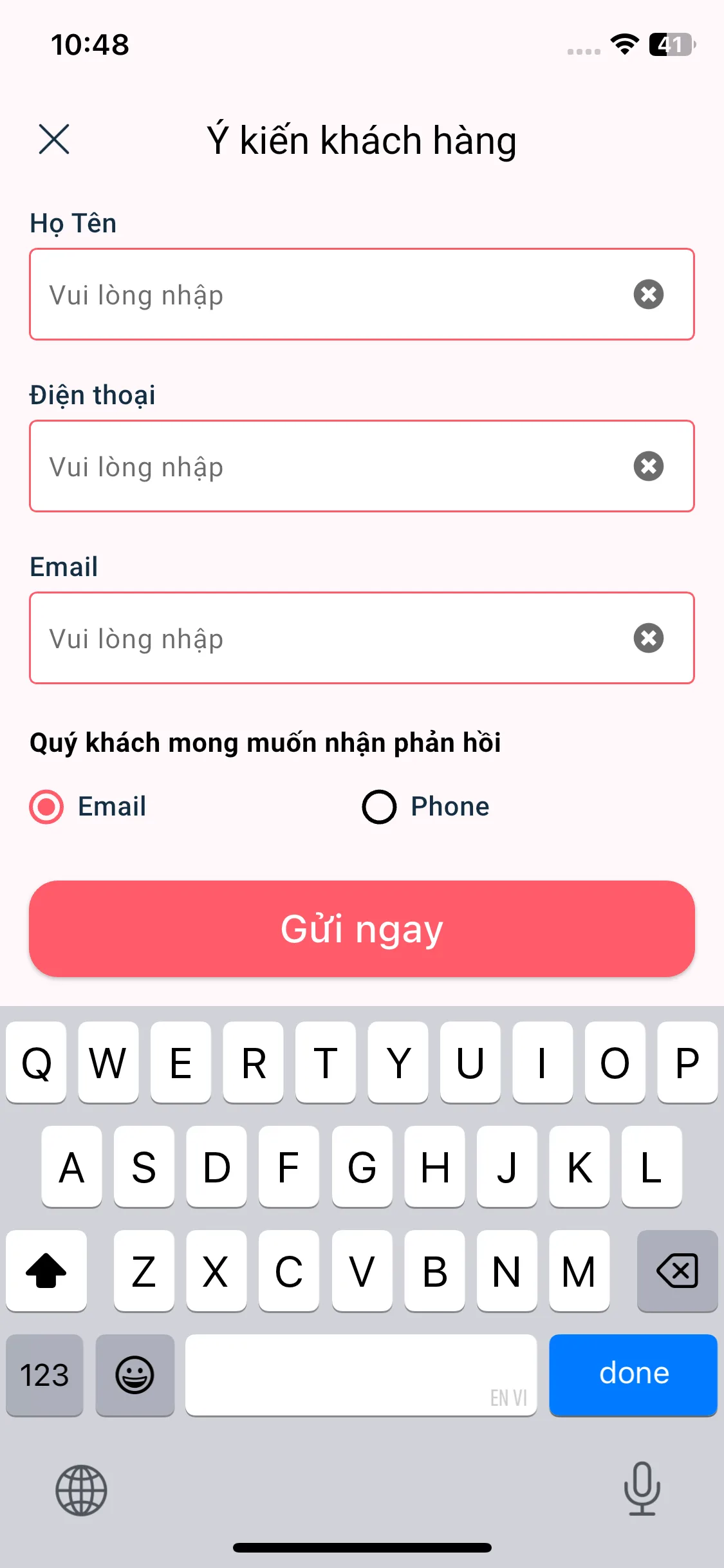Clear the Điện thoại field
The image size is (724, 1568).
tap(648, 467)
